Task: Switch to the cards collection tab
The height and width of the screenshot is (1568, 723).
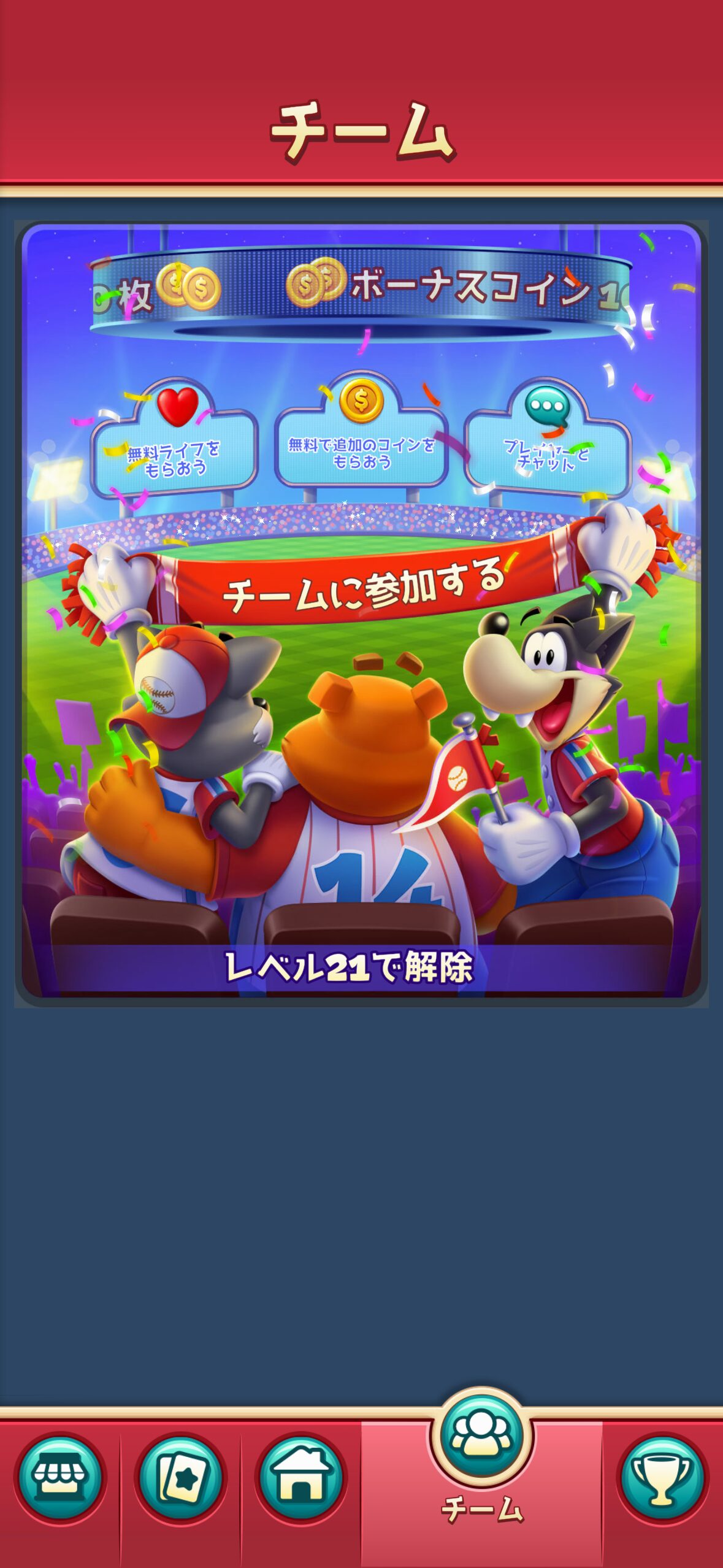Action: [180, 1479]
